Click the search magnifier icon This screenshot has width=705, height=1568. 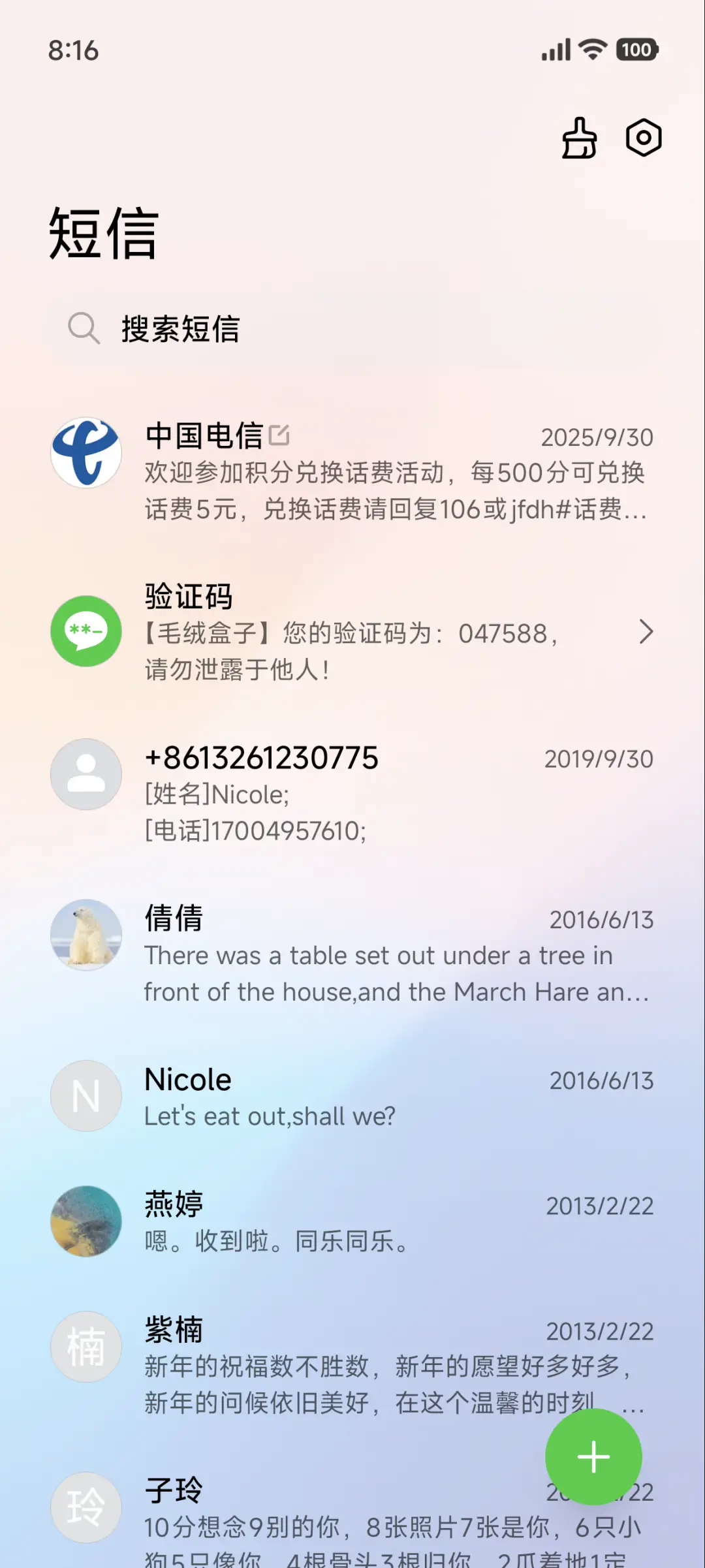point(84,327)
